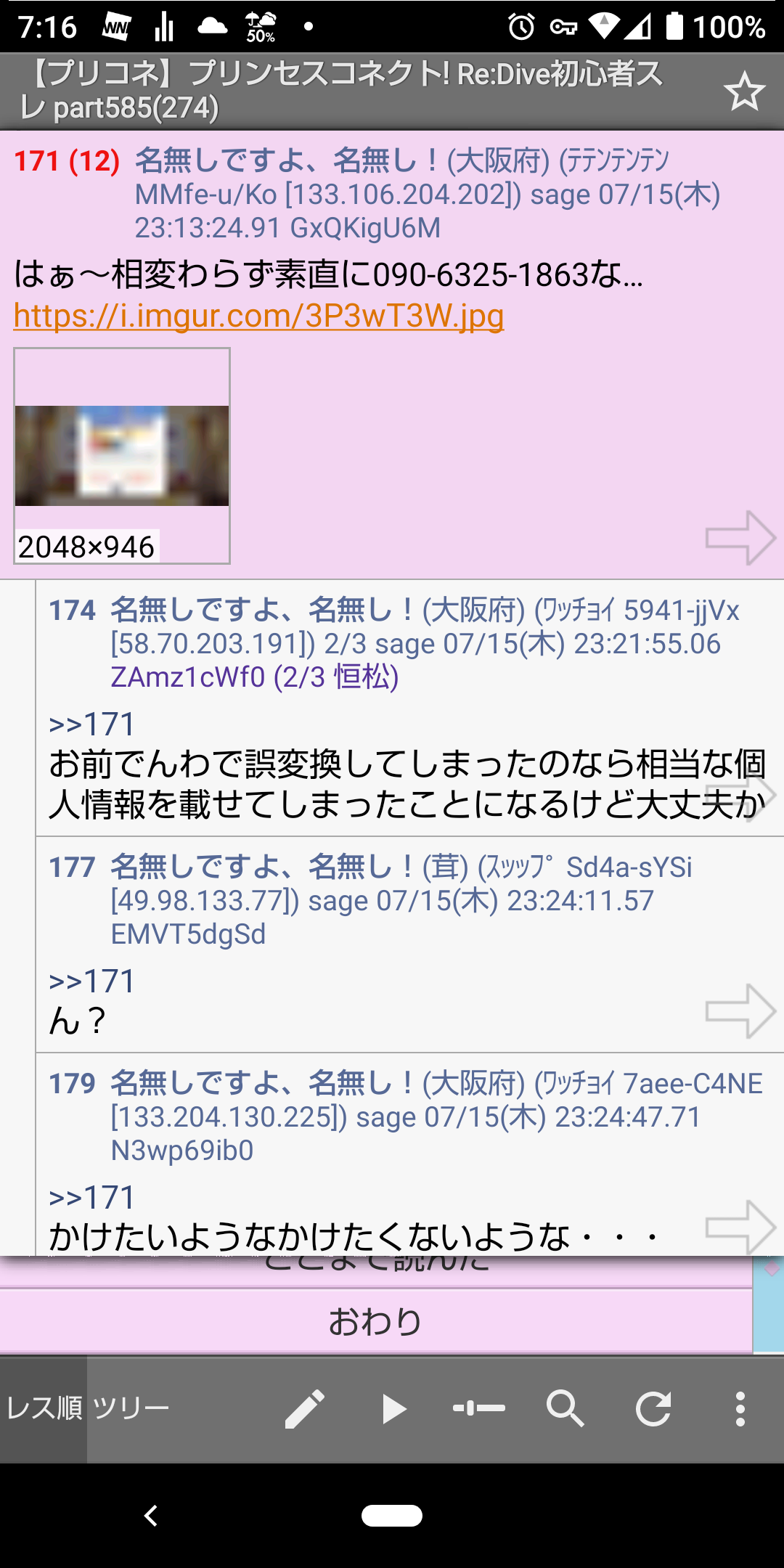The image size is (784, 1568).
Task: Switch to ツリー view
Action: click(131, 1409)
